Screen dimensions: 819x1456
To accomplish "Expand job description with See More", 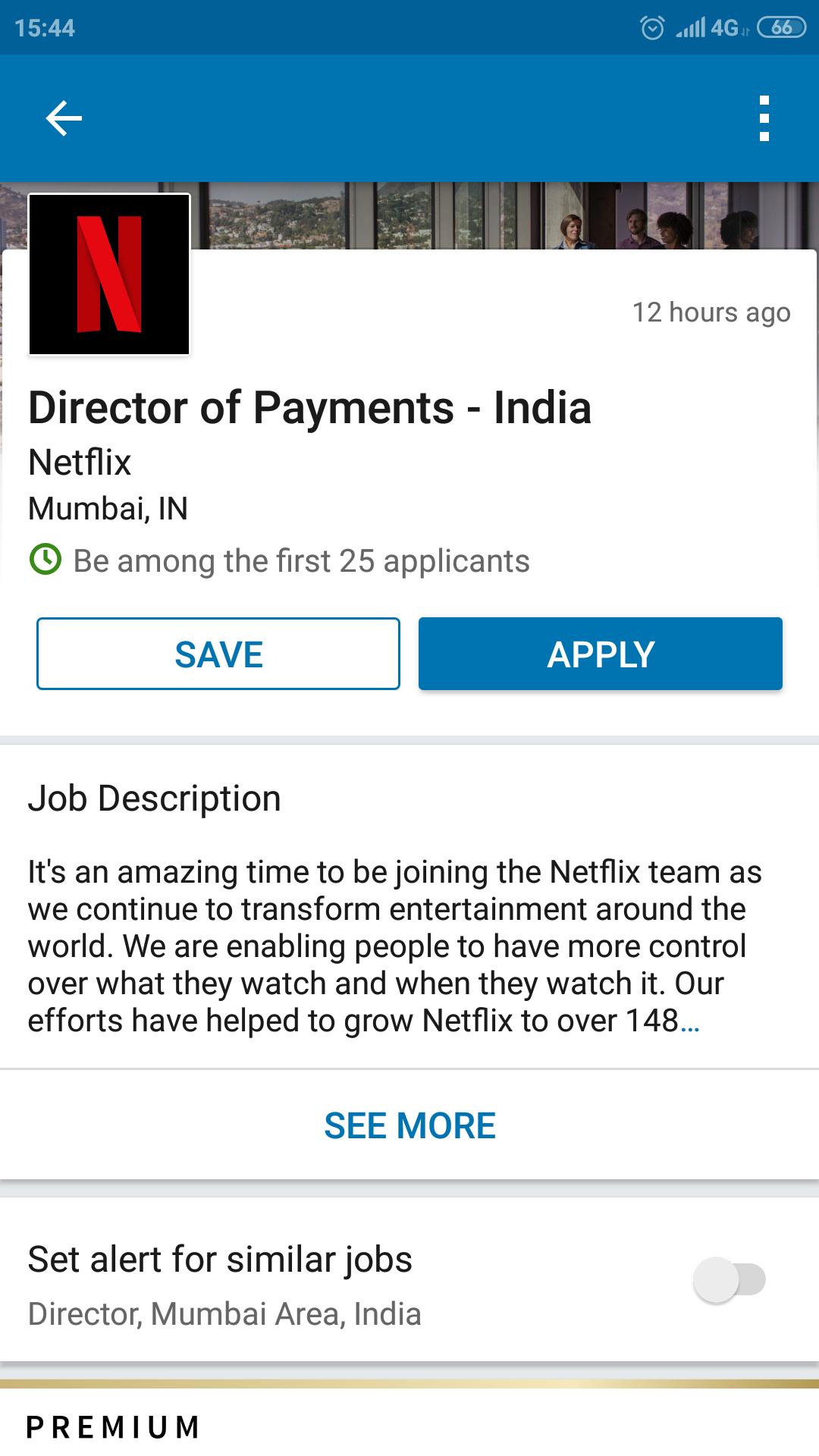I will pyautogui.click(x=409, y=1125).
